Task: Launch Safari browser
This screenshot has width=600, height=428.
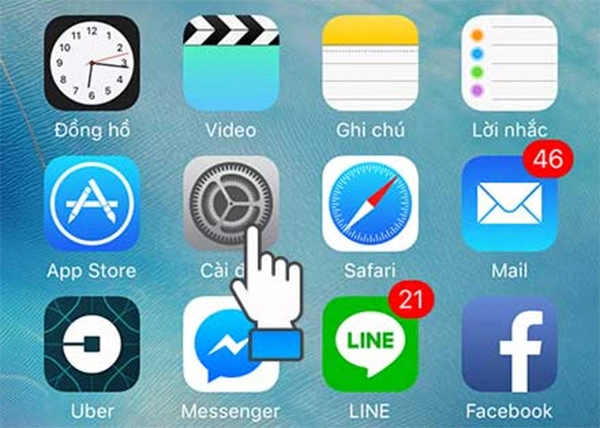Action: [x=370, y=203]
